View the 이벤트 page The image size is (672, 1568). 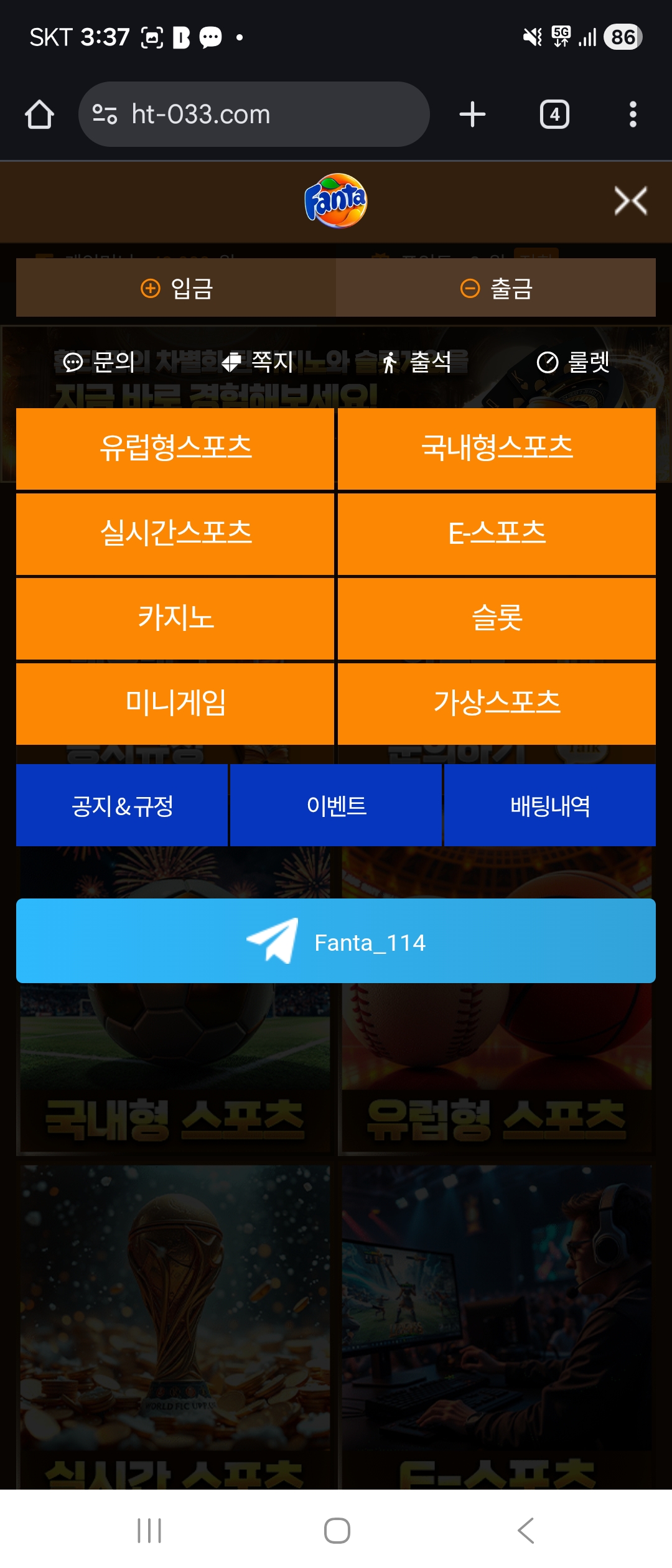[336, 806]
